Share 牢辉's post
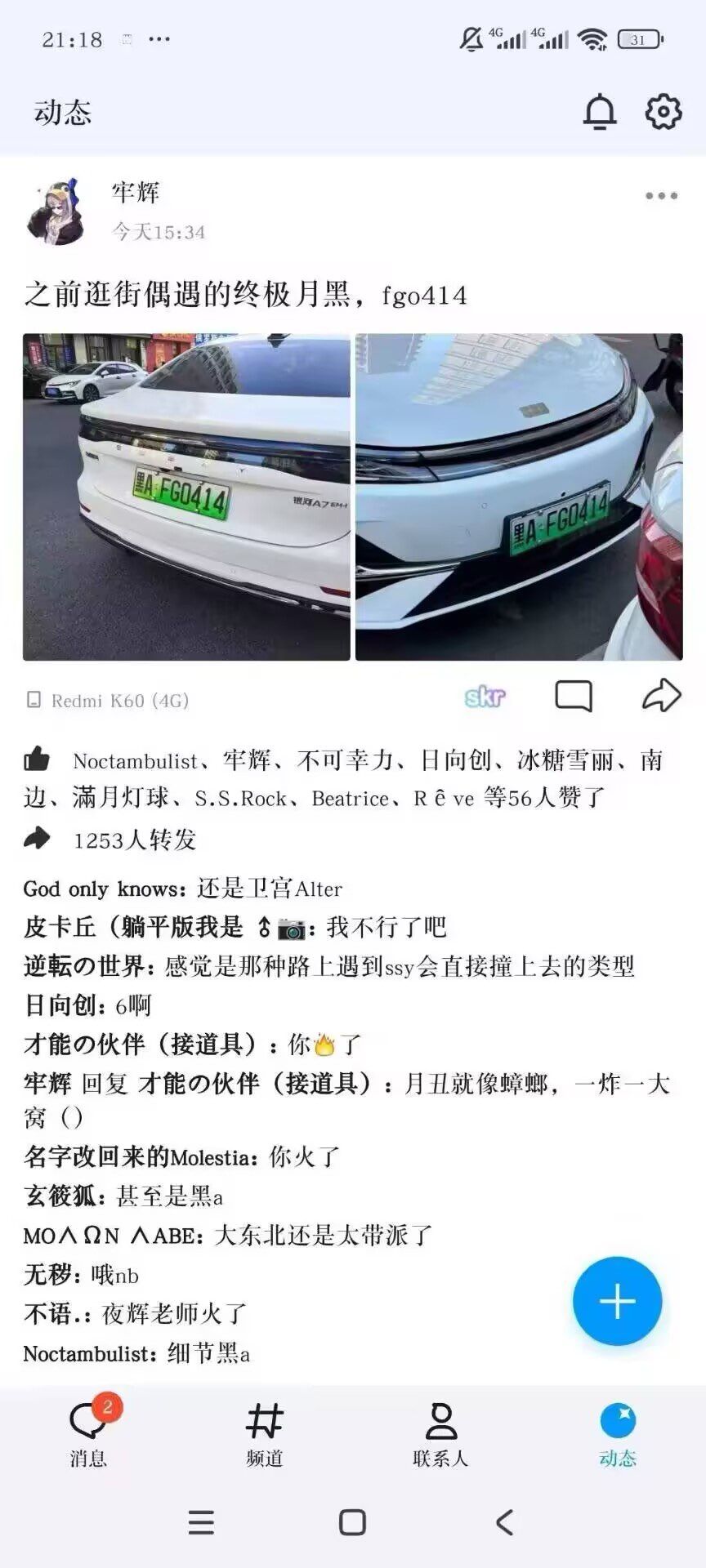 pos(661,696)
